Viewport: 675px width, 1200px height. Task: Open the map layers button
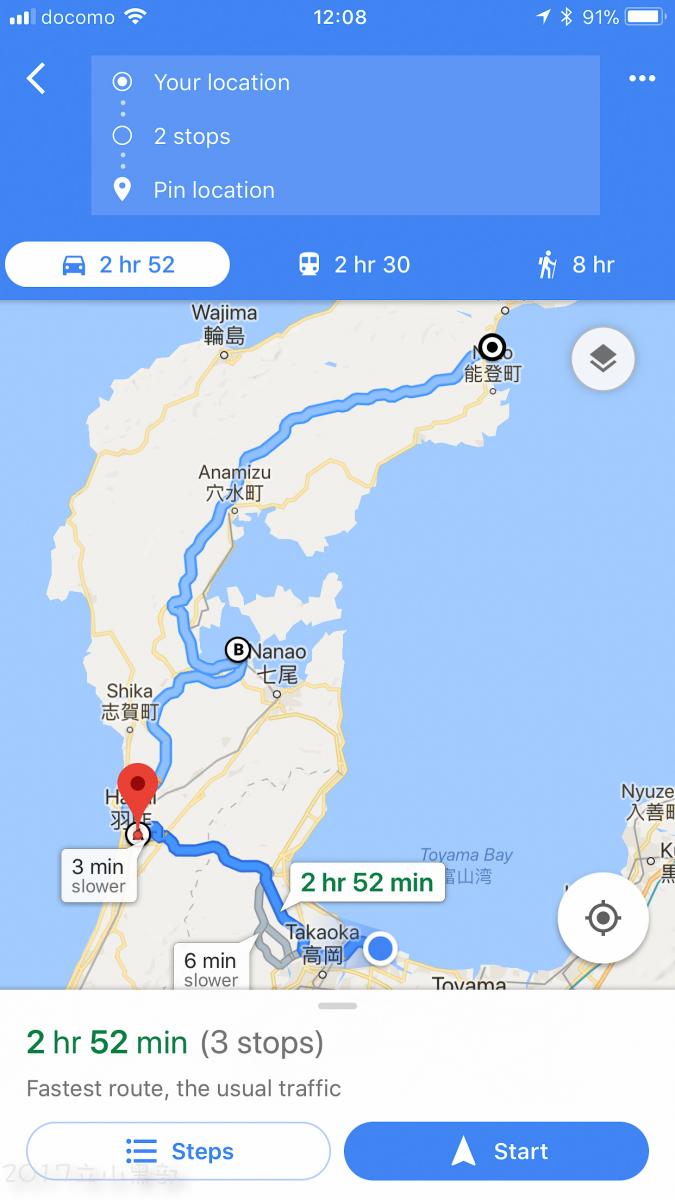click(x=602, y=358)
